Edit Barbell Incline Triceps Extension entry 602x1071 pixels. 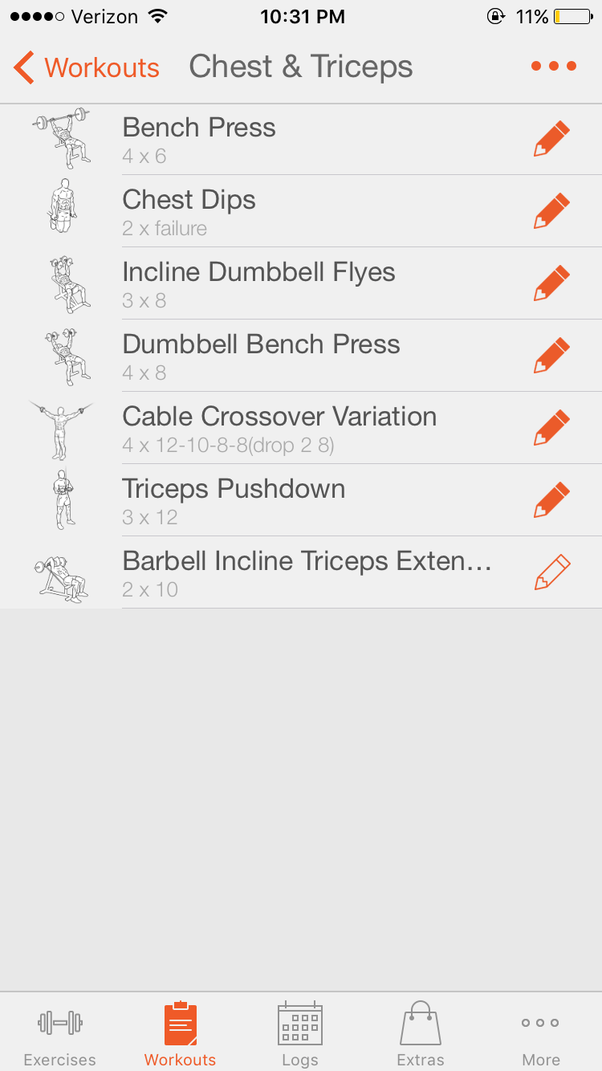coord(551,573)
